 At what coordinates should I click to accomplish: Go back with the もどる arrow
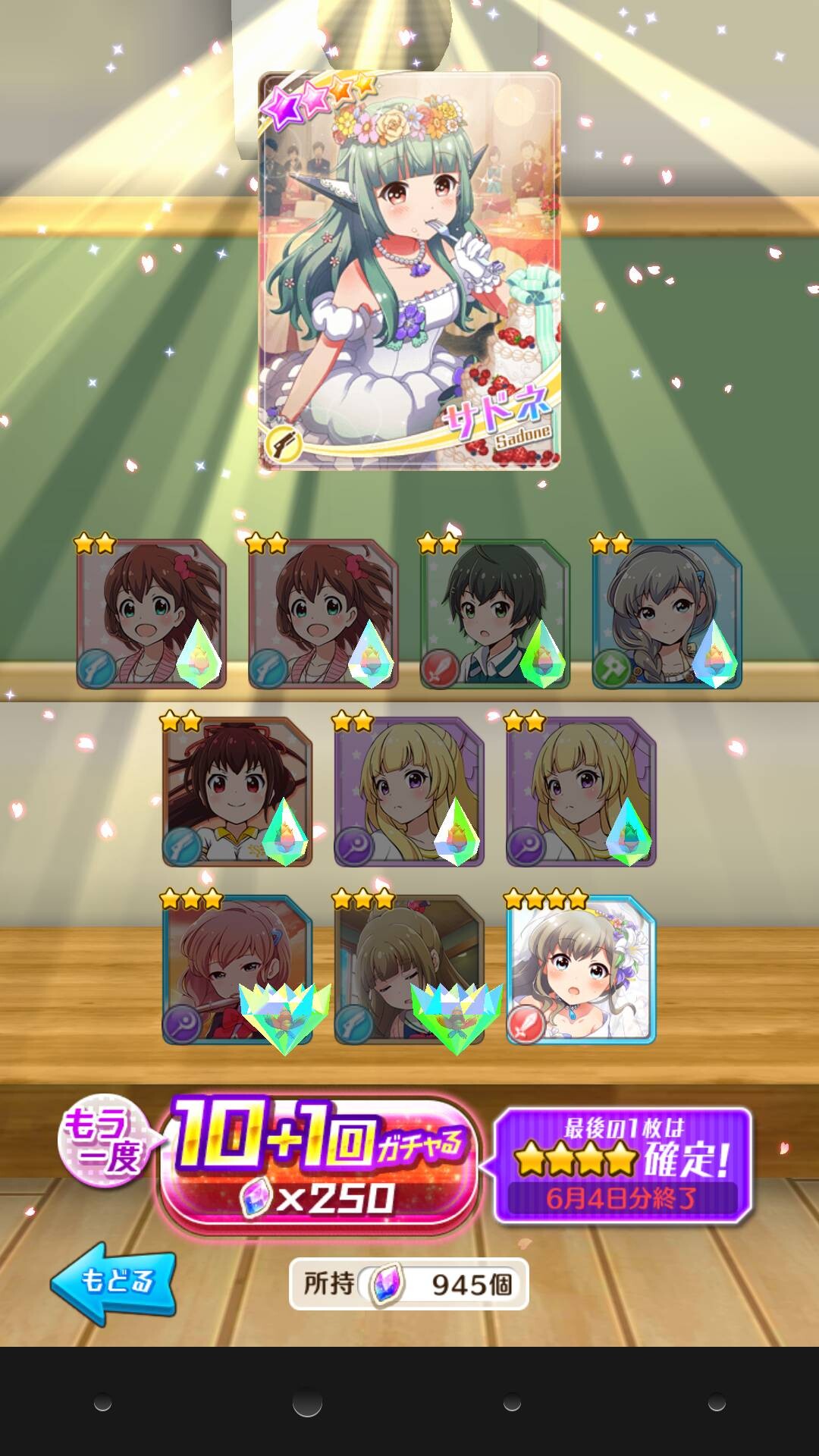[x=114, y=1282]
